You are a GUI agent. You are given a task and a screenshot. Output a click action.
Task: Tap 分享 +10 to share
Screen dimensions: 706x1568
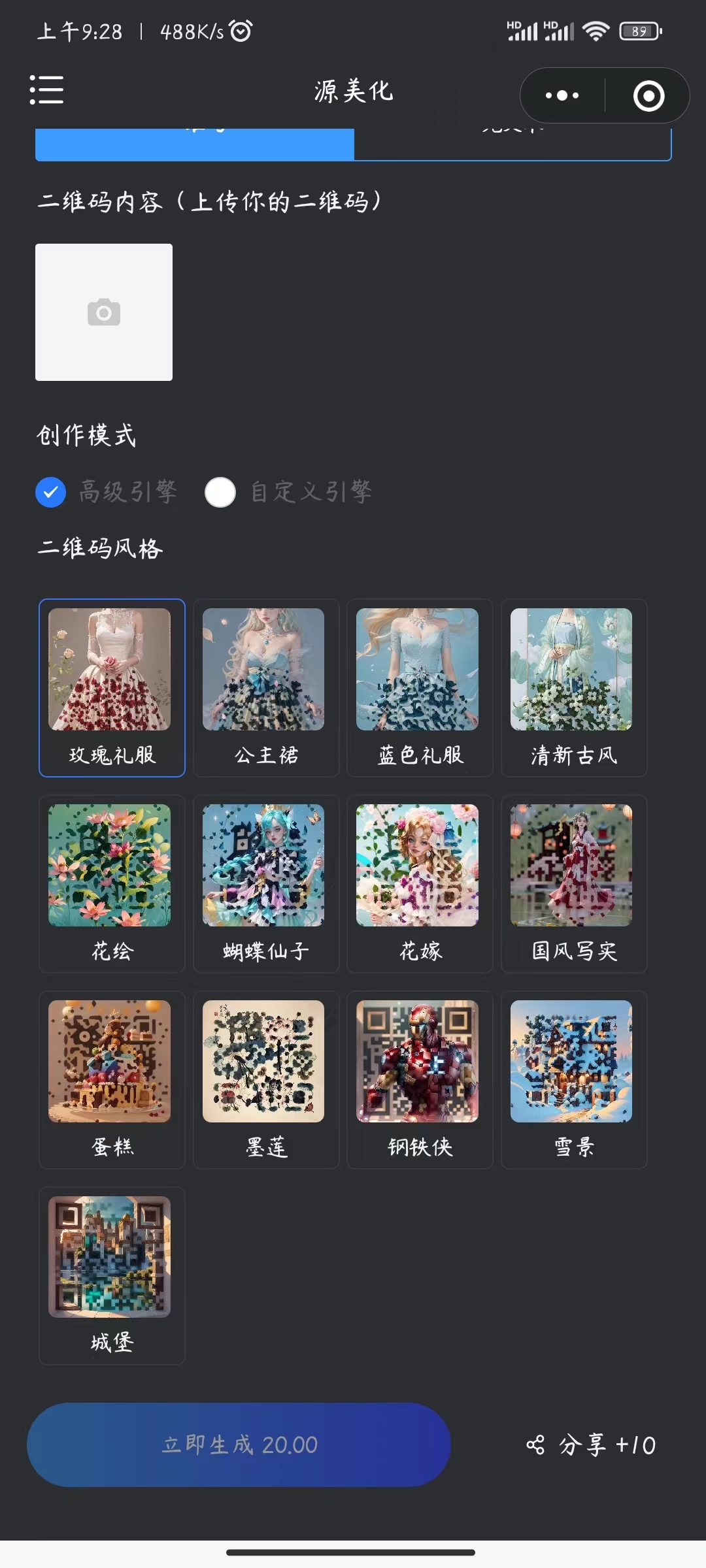point(591,1445)
